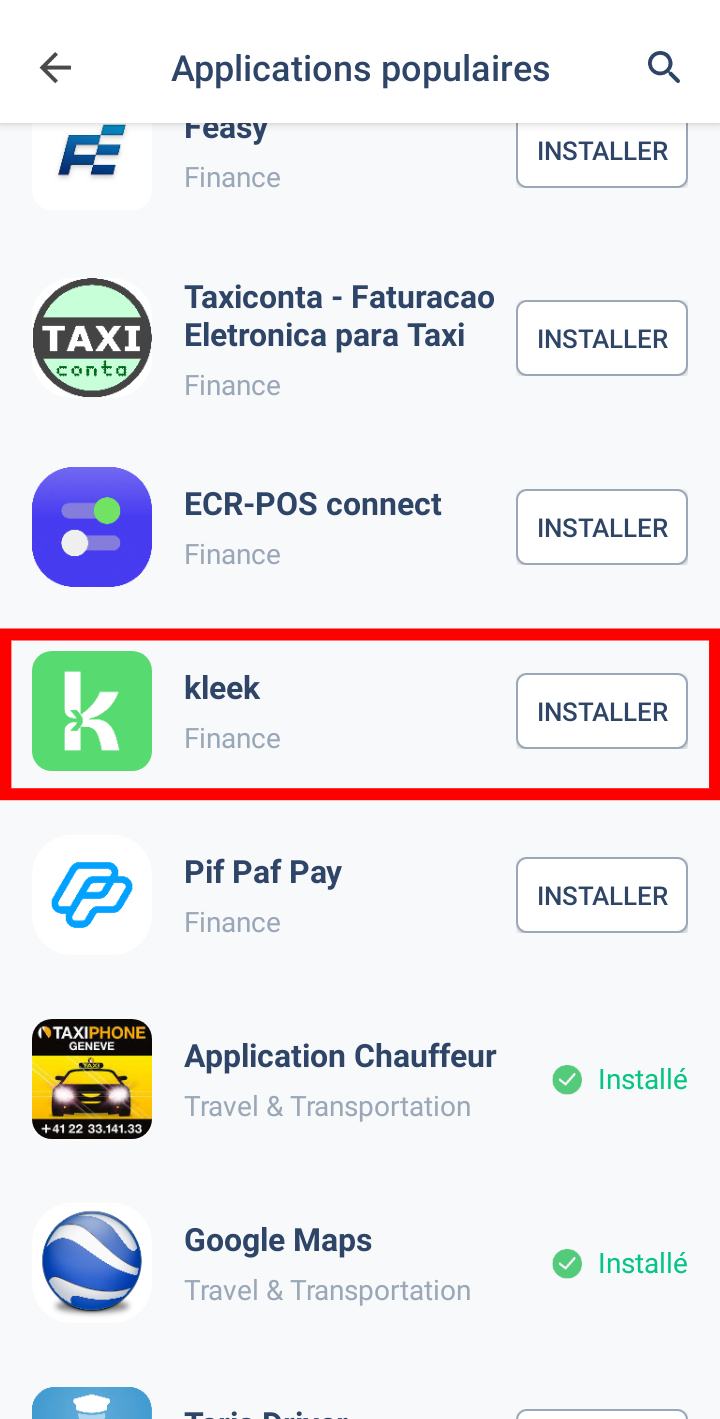
Task: Open the search magnifier icon
Action: (x=664, y=68)
